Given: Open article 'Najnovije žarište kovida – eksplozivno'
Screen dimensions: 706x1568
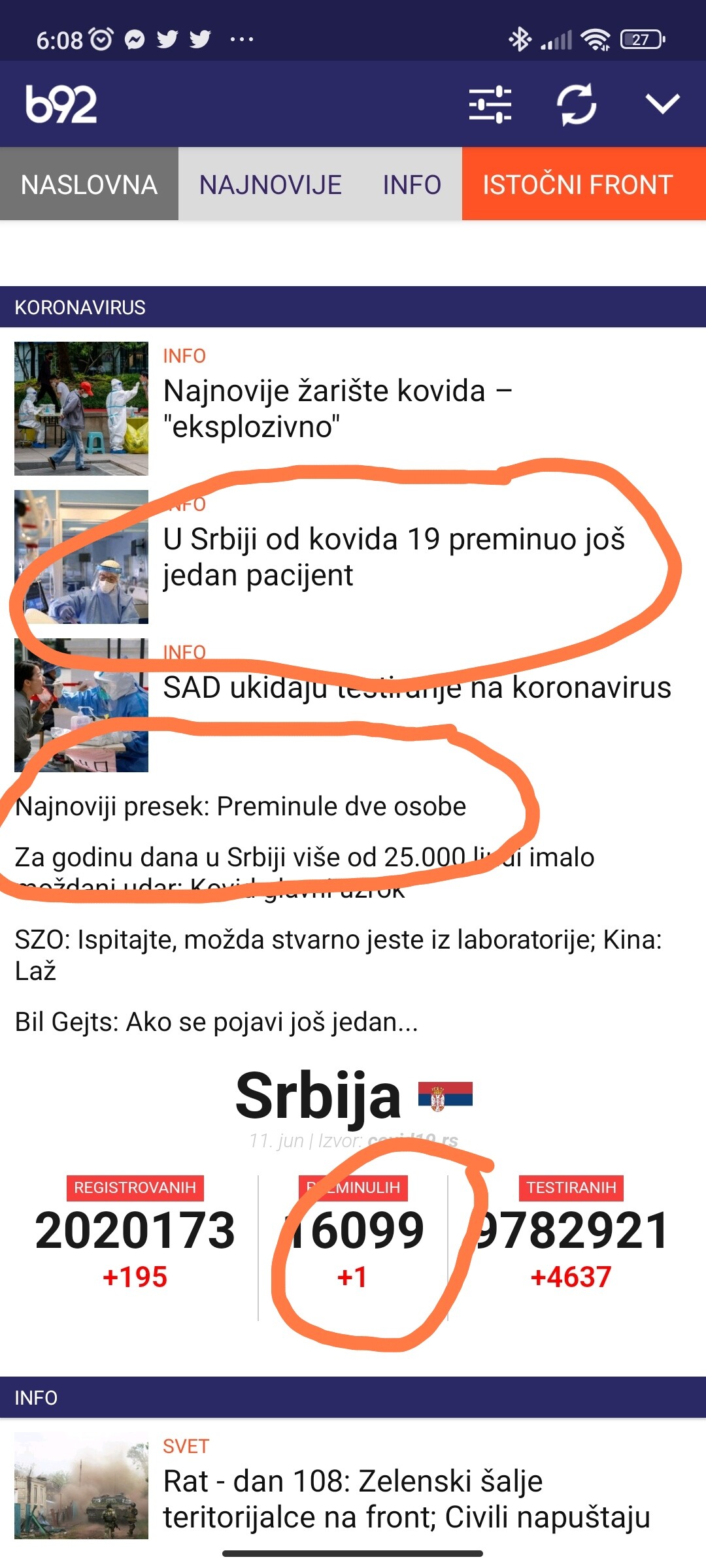Looking at the screenshot, I should (337, 408).
